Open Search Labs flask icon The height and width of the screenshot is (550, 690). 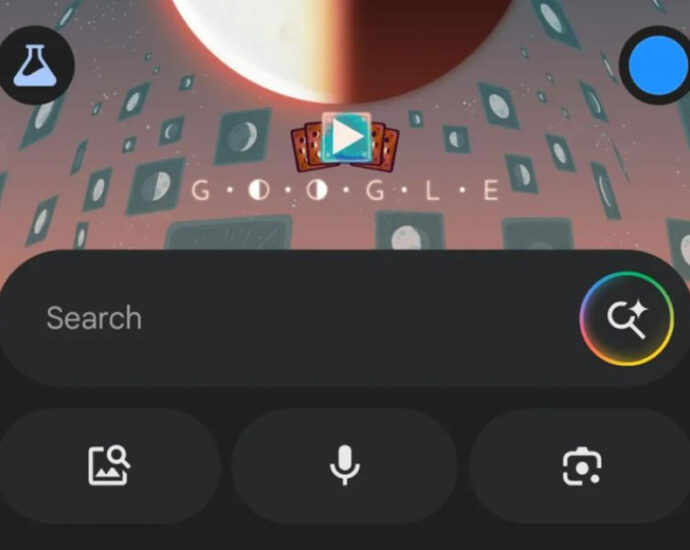36,65
